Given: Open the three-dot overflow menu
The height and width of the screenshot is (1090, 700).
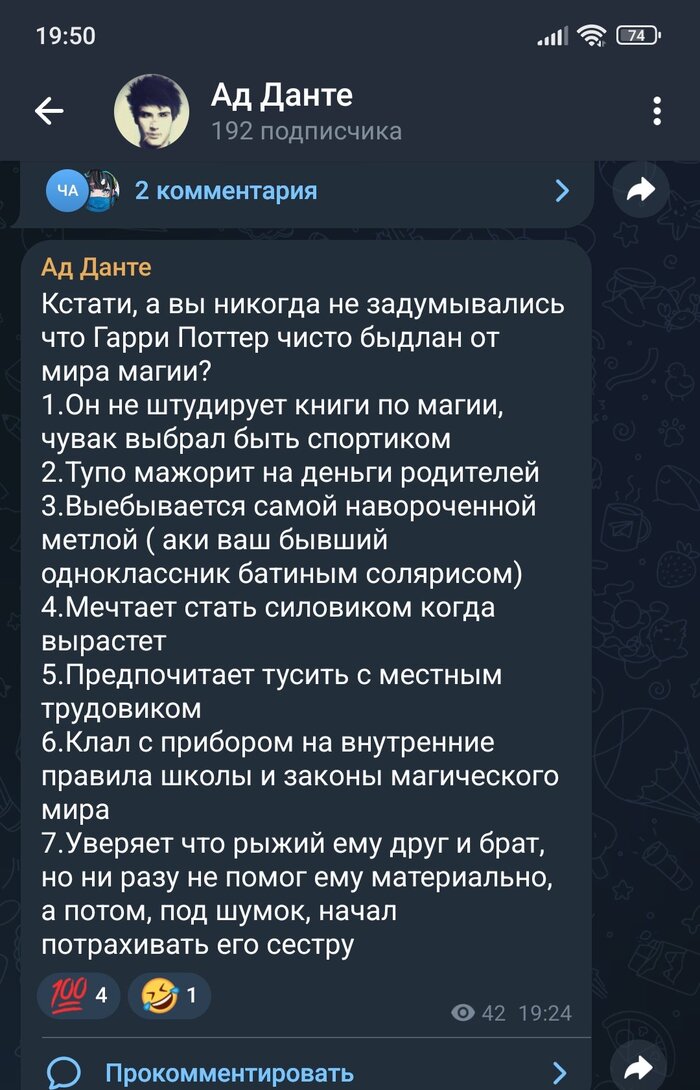Looking at the screenshot, I should click(x=657, y=111).
